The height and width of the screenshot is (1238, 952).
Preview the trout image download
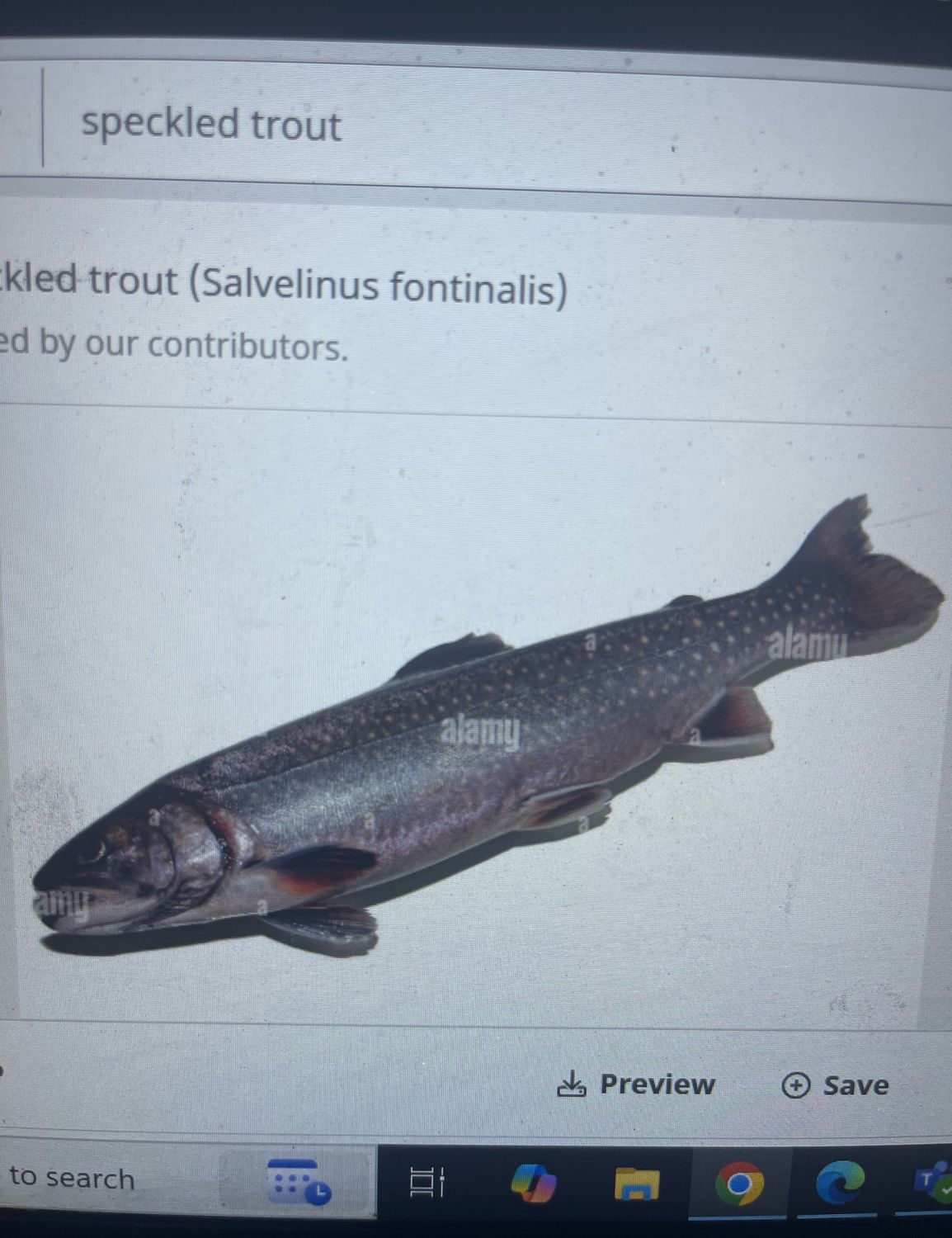[x=637, y=1084]
